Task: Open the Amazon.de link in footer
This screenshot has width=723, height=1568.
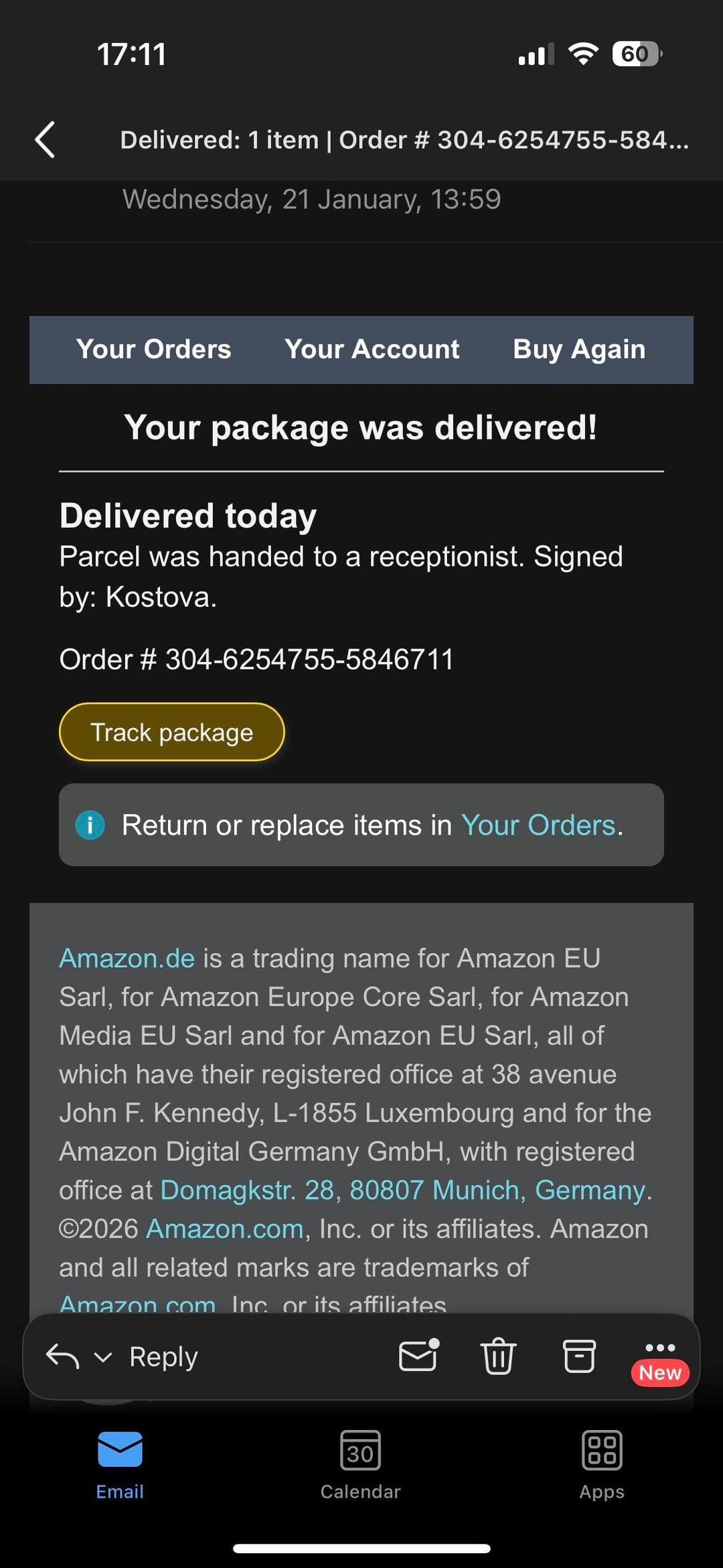Action: pyautogui.click(x=127, y=958)
